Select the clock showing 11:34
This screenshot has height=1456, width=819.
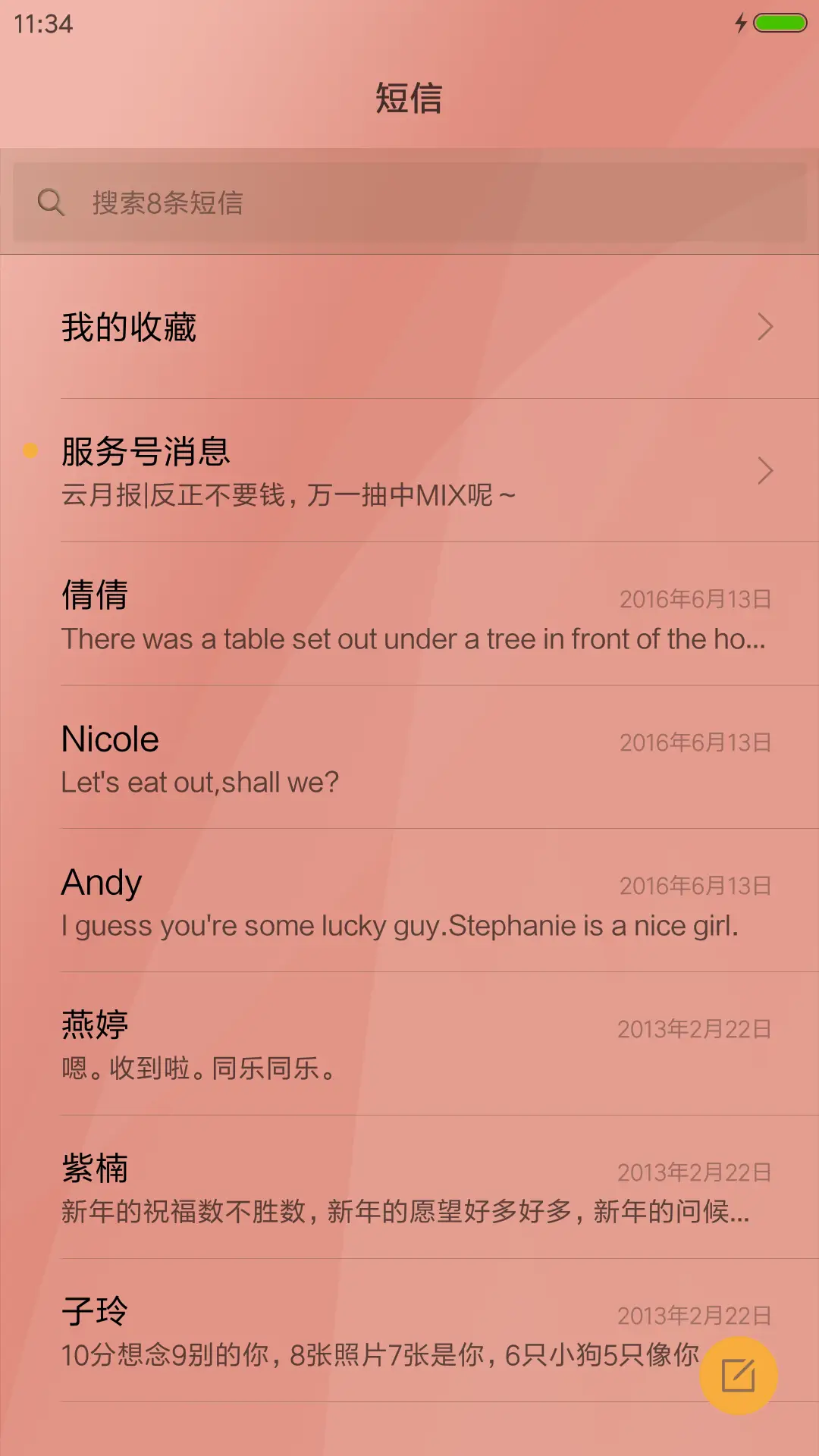pyautogui.click(x=42, y=24)
